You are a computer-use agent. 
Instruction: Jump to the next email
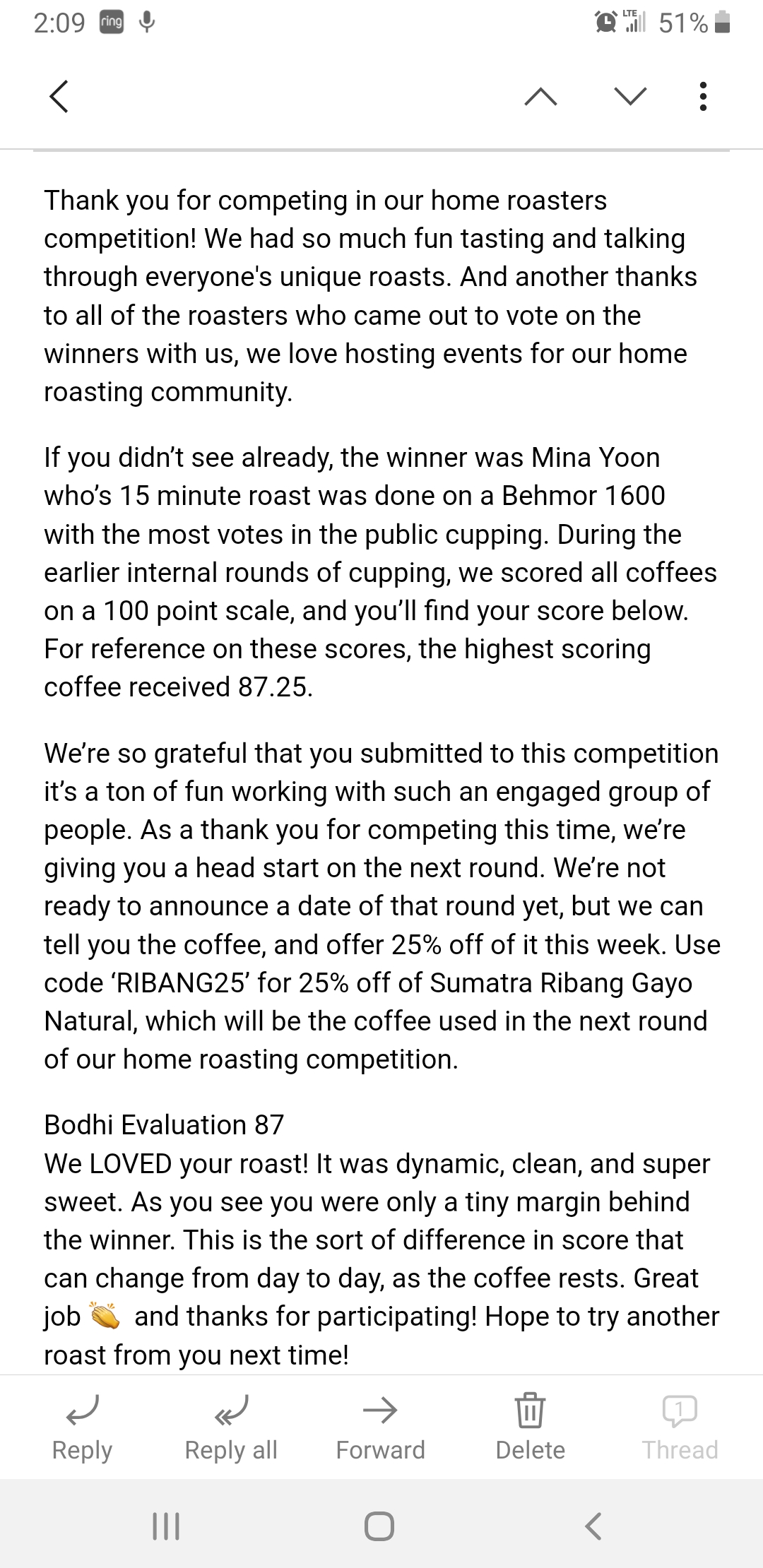(630, 96)
